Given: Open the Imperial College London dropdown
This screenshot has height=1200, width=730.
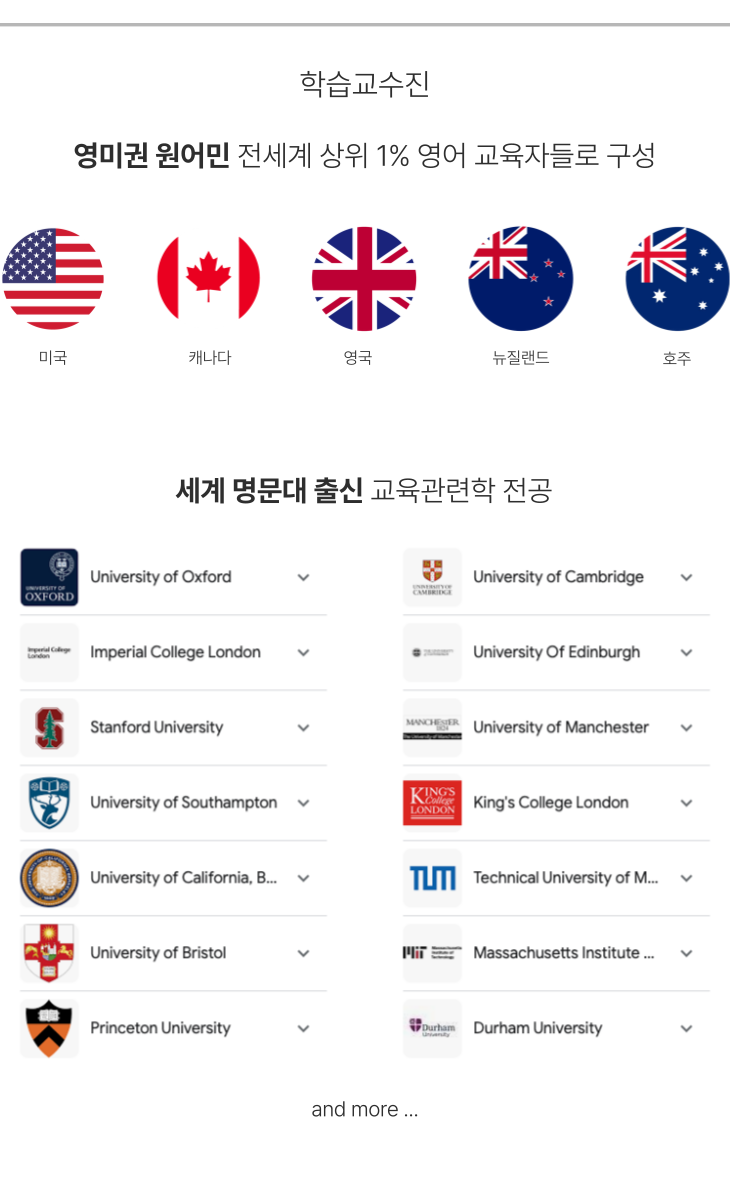Looking at the screenshot, I should pos(303,652).
